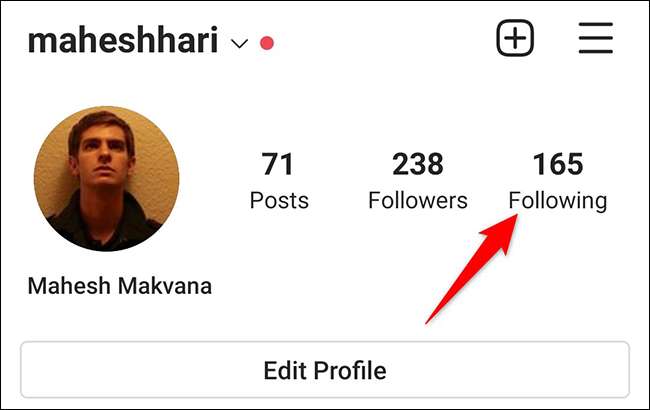View the 71 posts
This screenshot has height=410, width=650.
point(279,181)
